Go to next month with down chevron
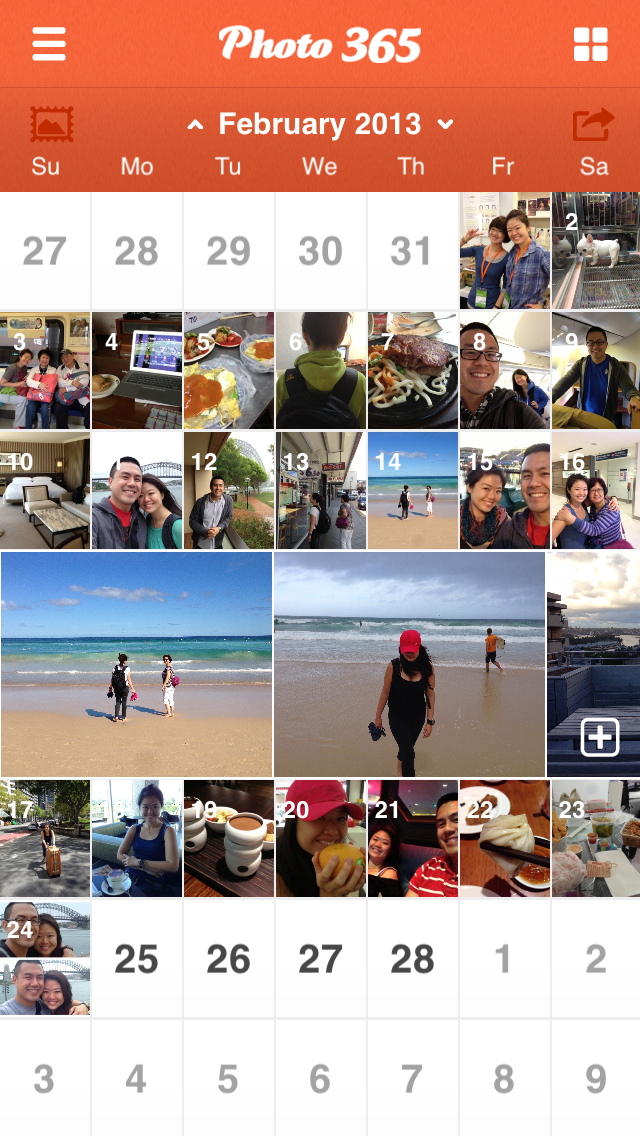 (x=446, y=125)
